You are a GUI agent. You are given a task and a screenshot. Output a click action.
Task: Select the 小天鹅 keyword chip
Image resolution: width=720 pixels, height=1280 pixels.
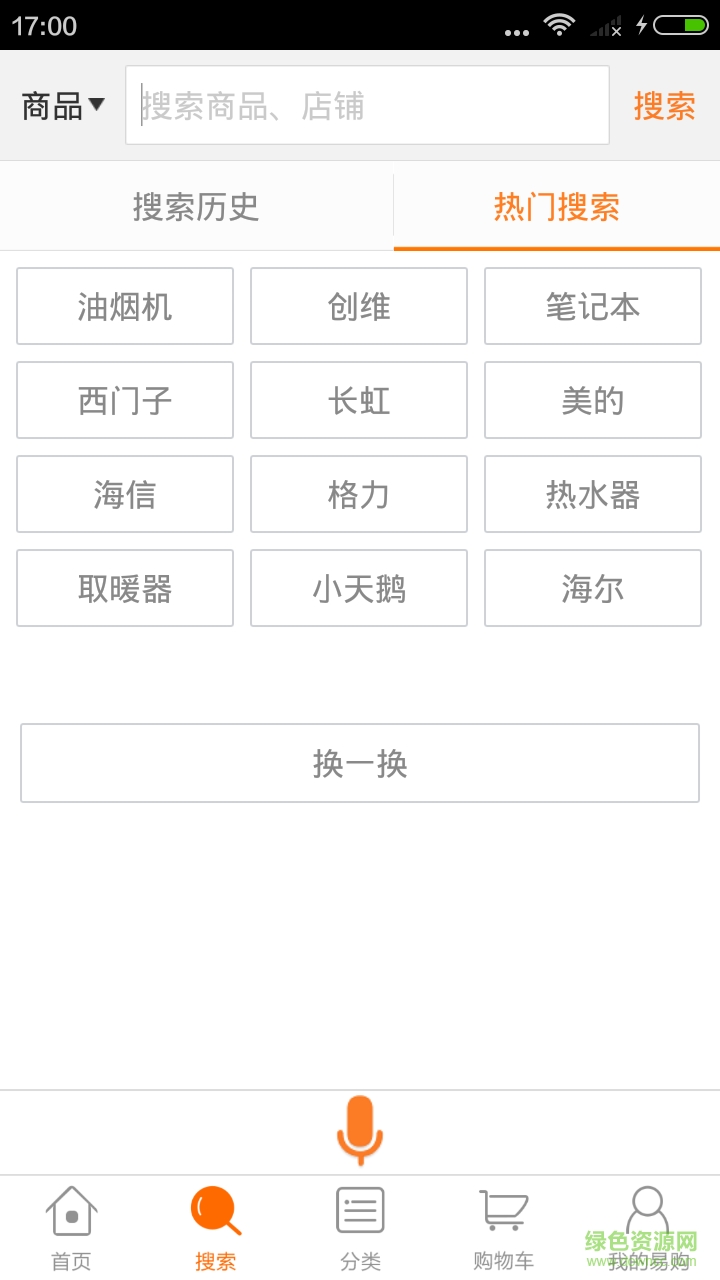pos(359,588)
